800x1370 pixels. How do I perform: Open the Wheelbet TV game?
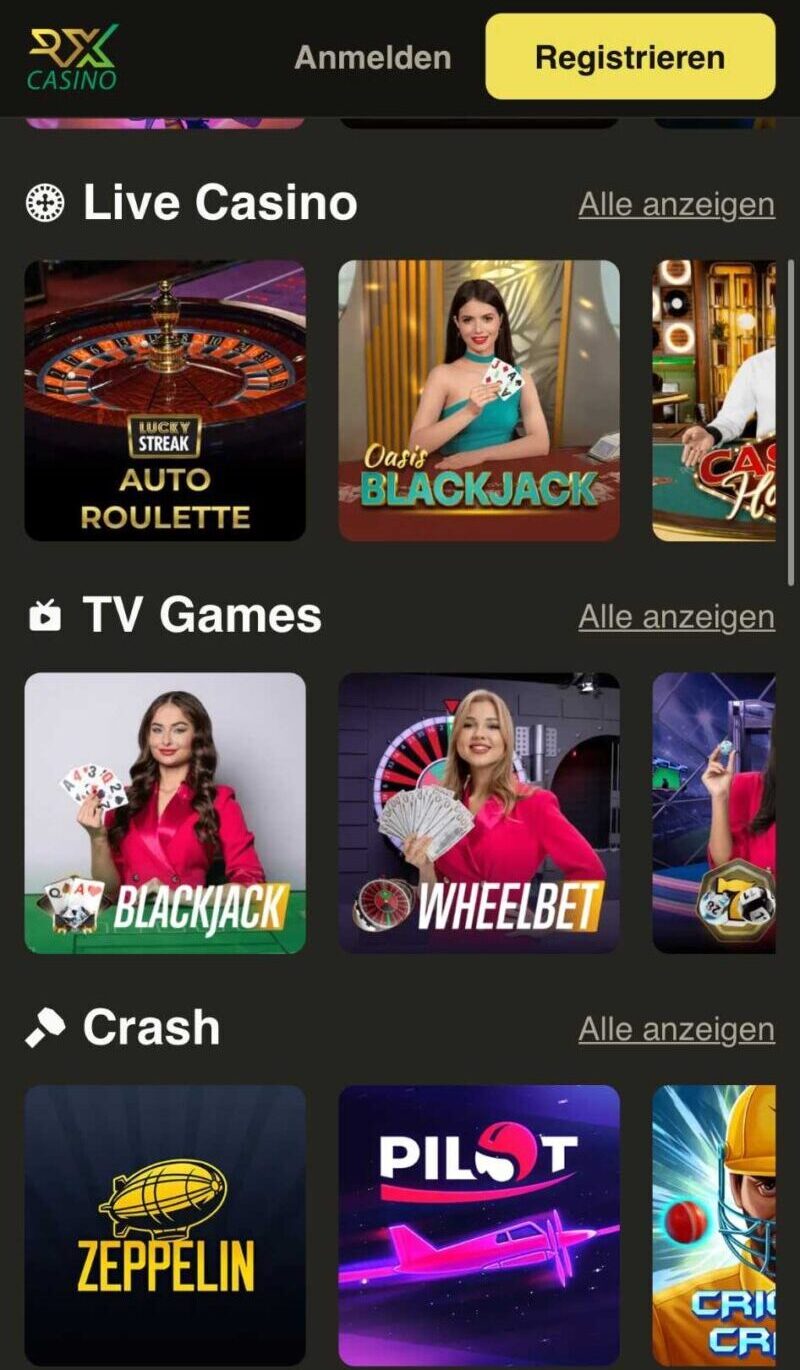pos(479,813)
